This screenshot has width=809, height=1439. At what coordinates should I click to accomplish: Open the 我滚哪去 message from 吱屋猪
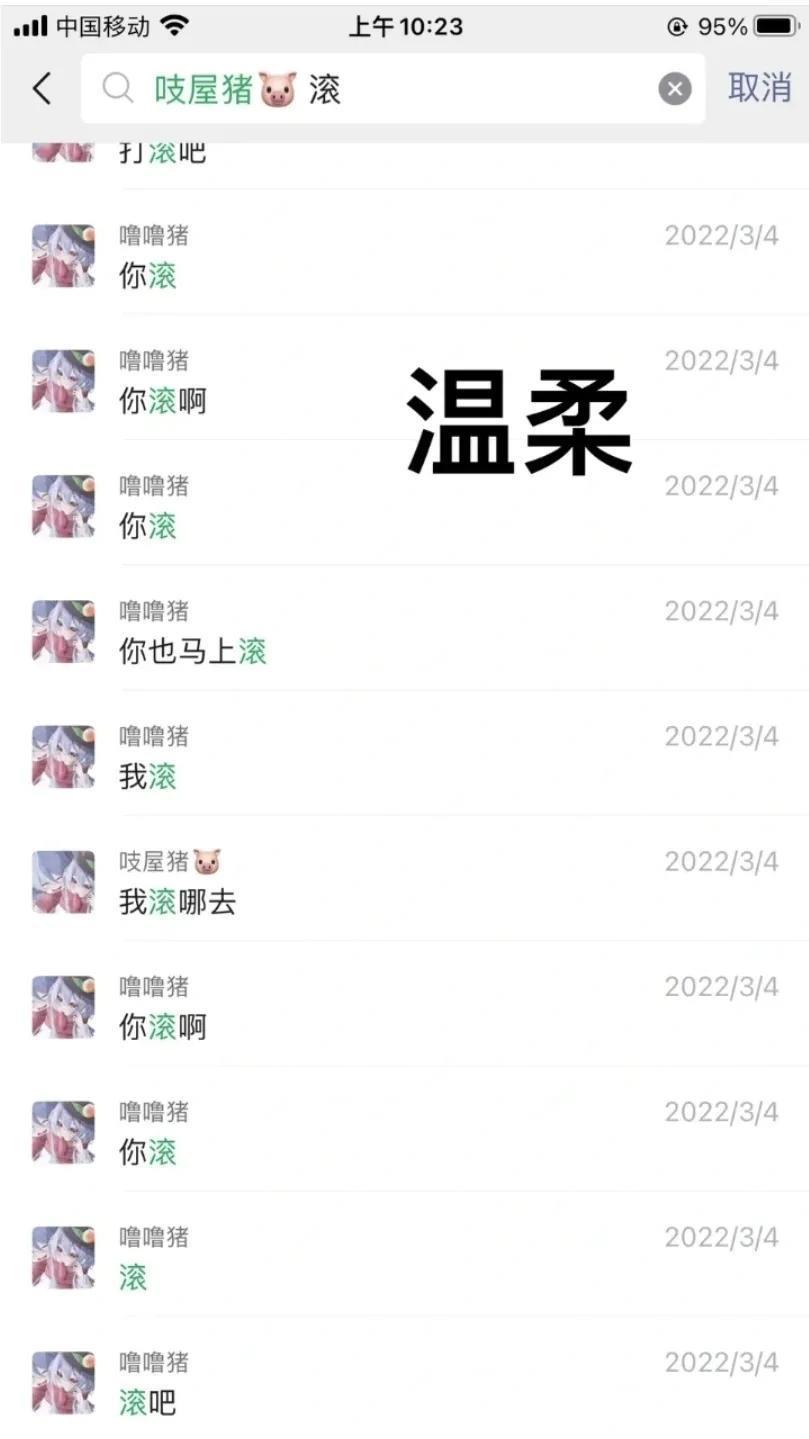[400, 882]
